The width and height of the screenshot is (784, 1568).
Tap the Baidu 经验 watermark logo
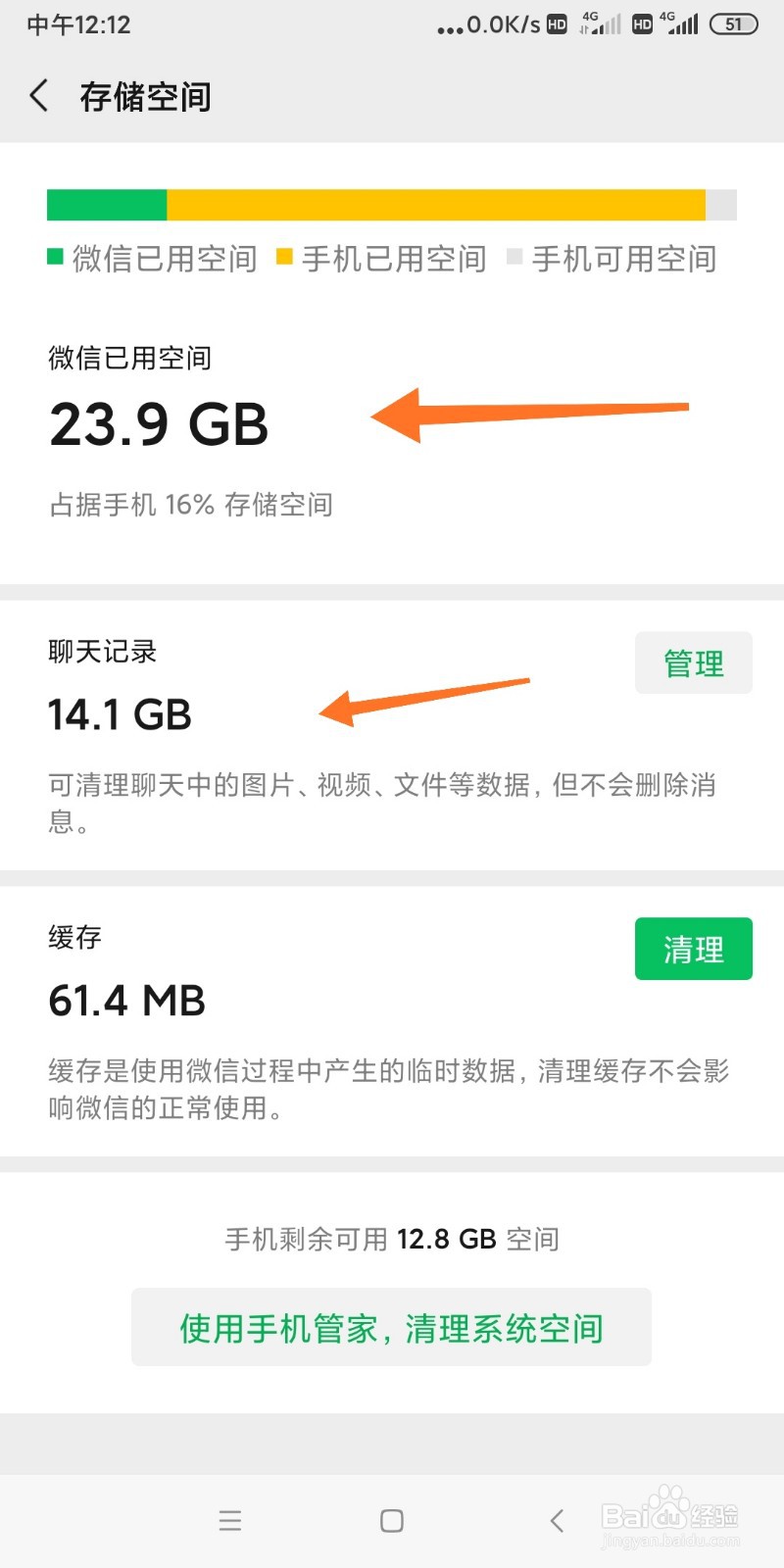click(x=672, y=1514)
